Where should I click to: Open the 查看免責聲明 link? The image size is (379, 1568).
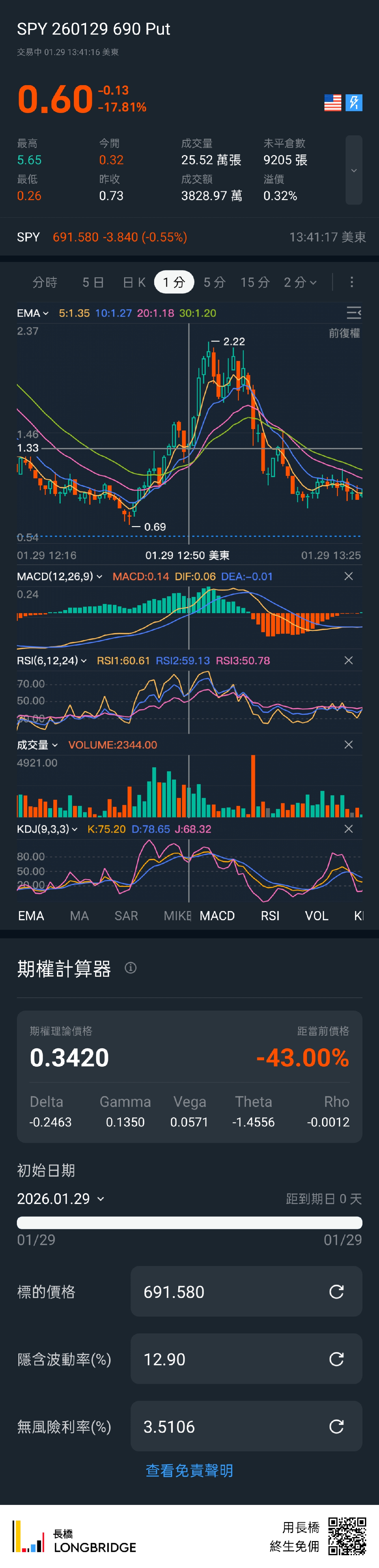[x=189, y=1471]
